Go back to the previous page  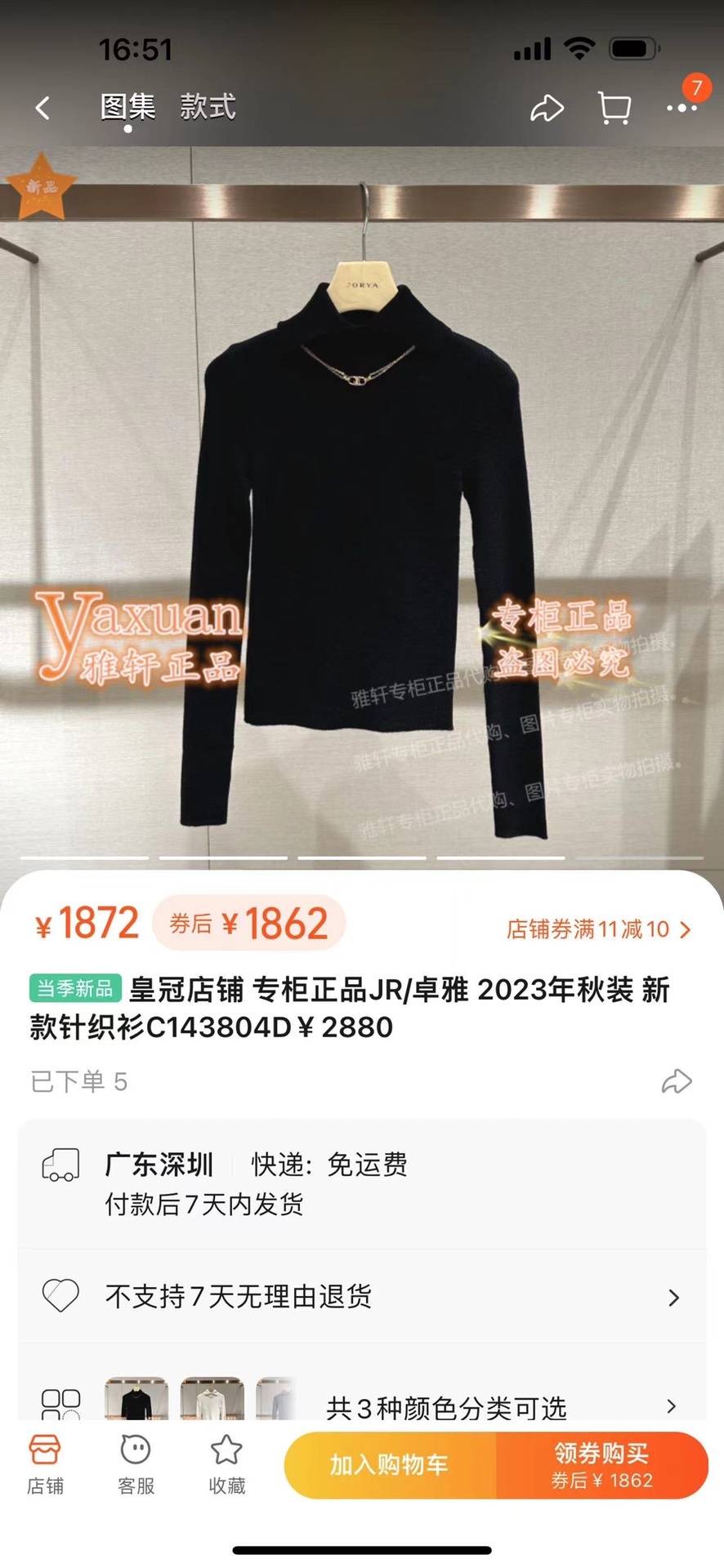click(42, 108)
